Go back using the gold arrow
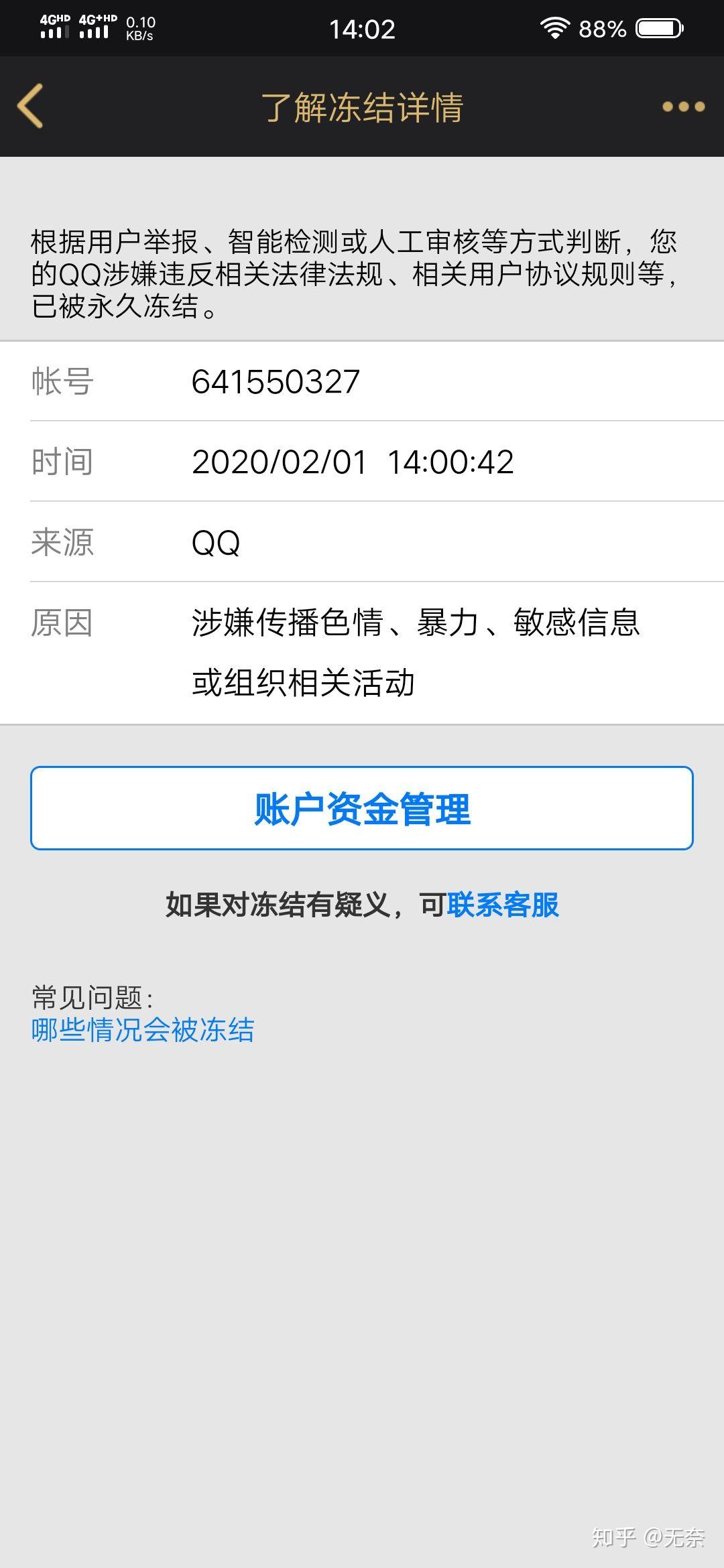724x1568 pixels. click(x=31, y=106)
